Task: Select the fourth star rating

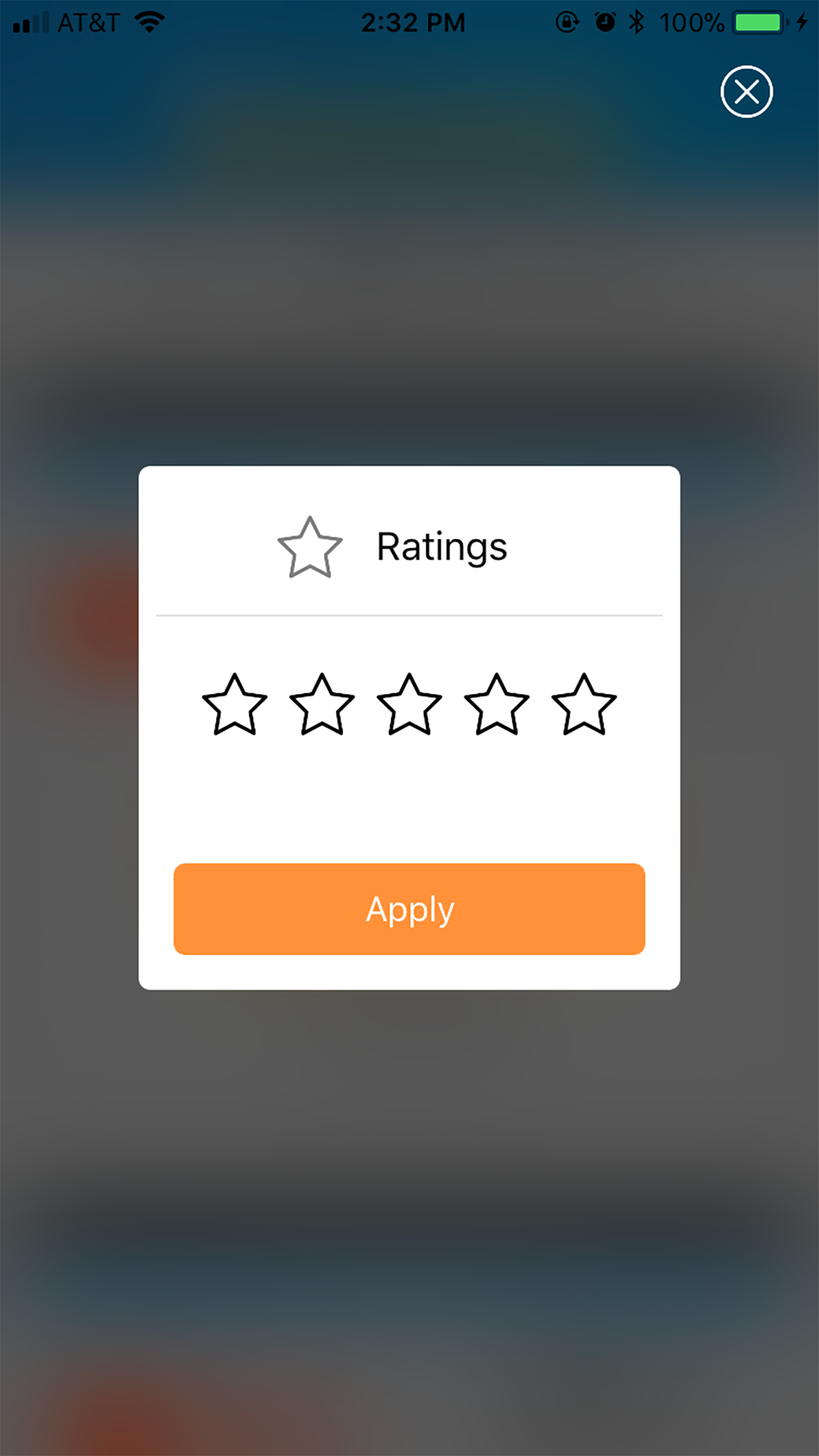Action: (497, 705)
